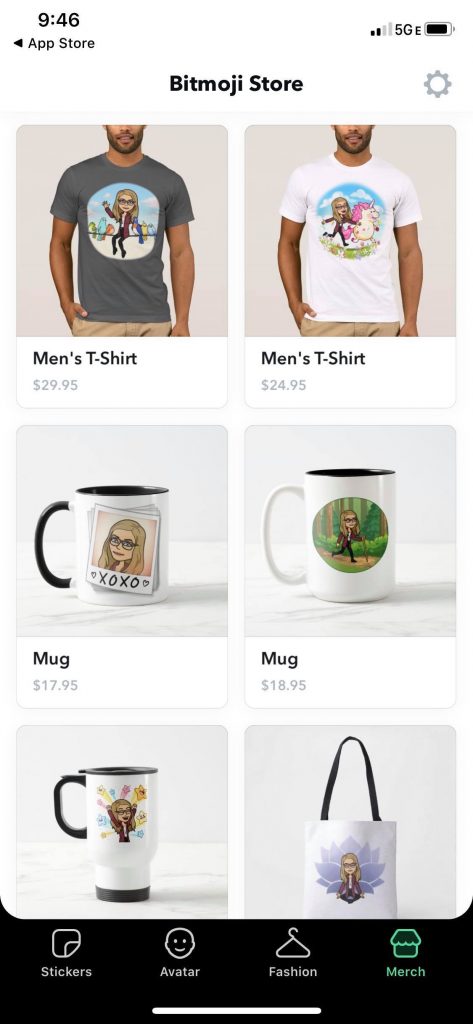Image resolution: width=473 pixels, height=1024 pixels.
Task: Go to the Avatar tab
Action: point(180,954)
